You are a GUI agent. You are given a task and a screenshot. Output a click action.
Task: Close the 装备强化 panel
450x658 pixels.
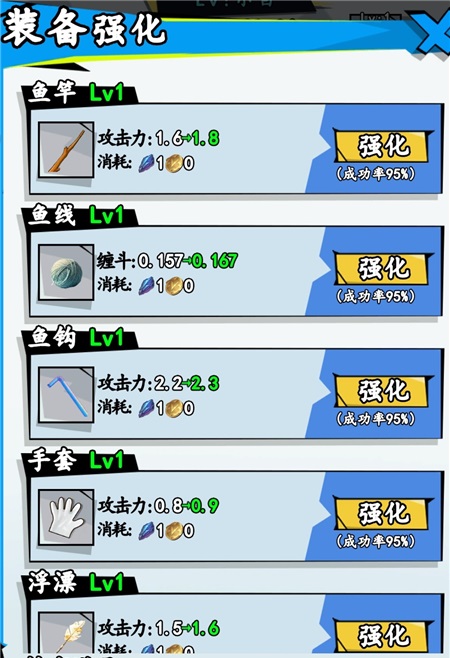pos(430,34)
